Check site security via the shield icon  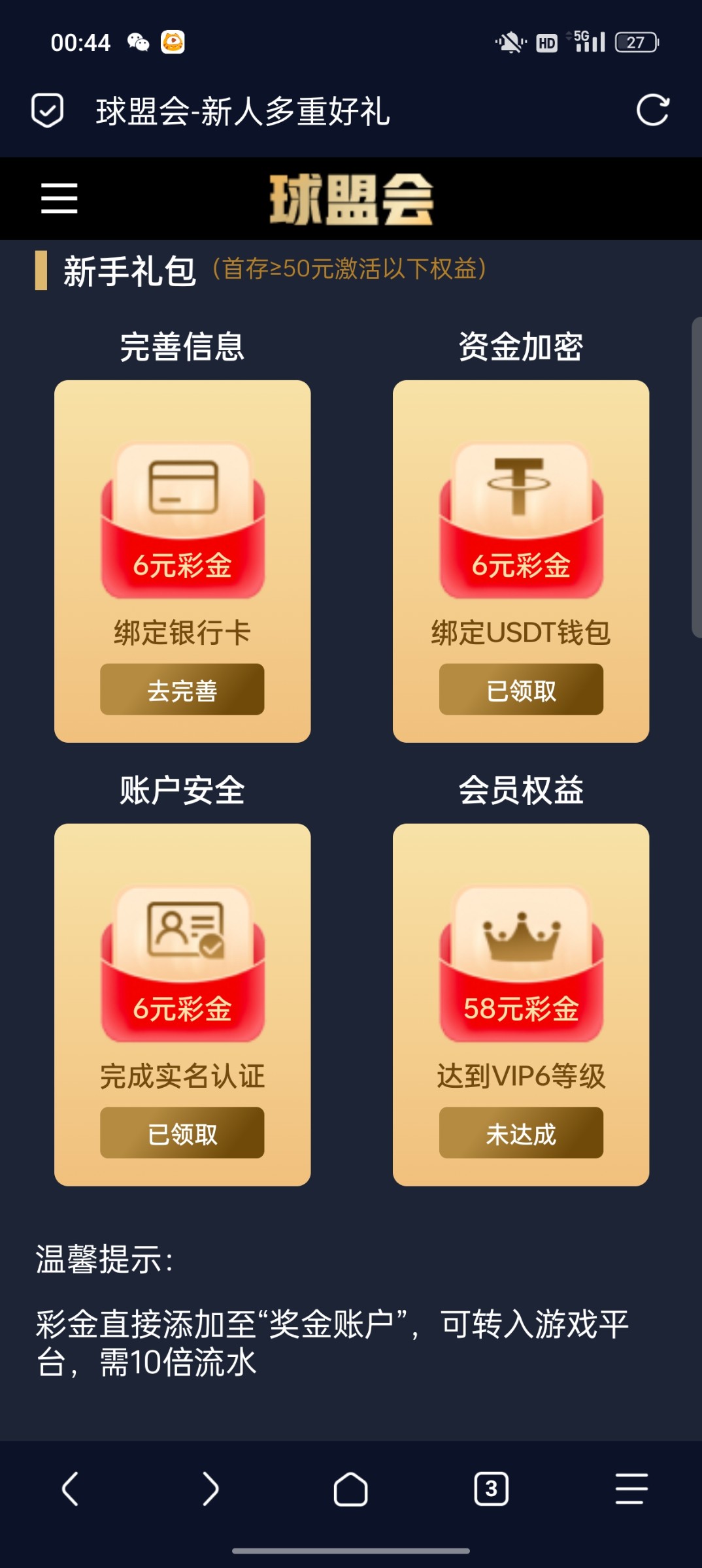pos(48,110)
